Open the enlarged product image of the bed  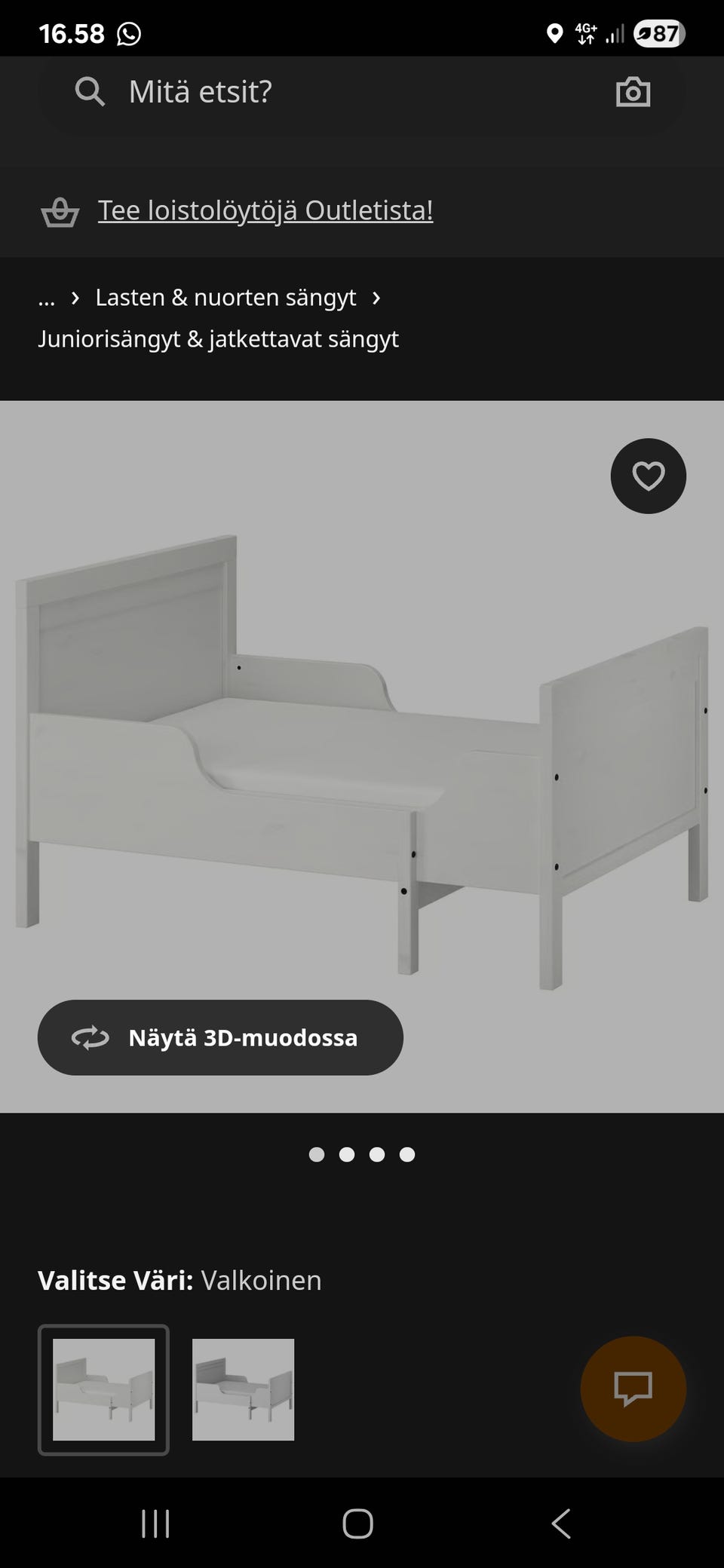(362, 761)
